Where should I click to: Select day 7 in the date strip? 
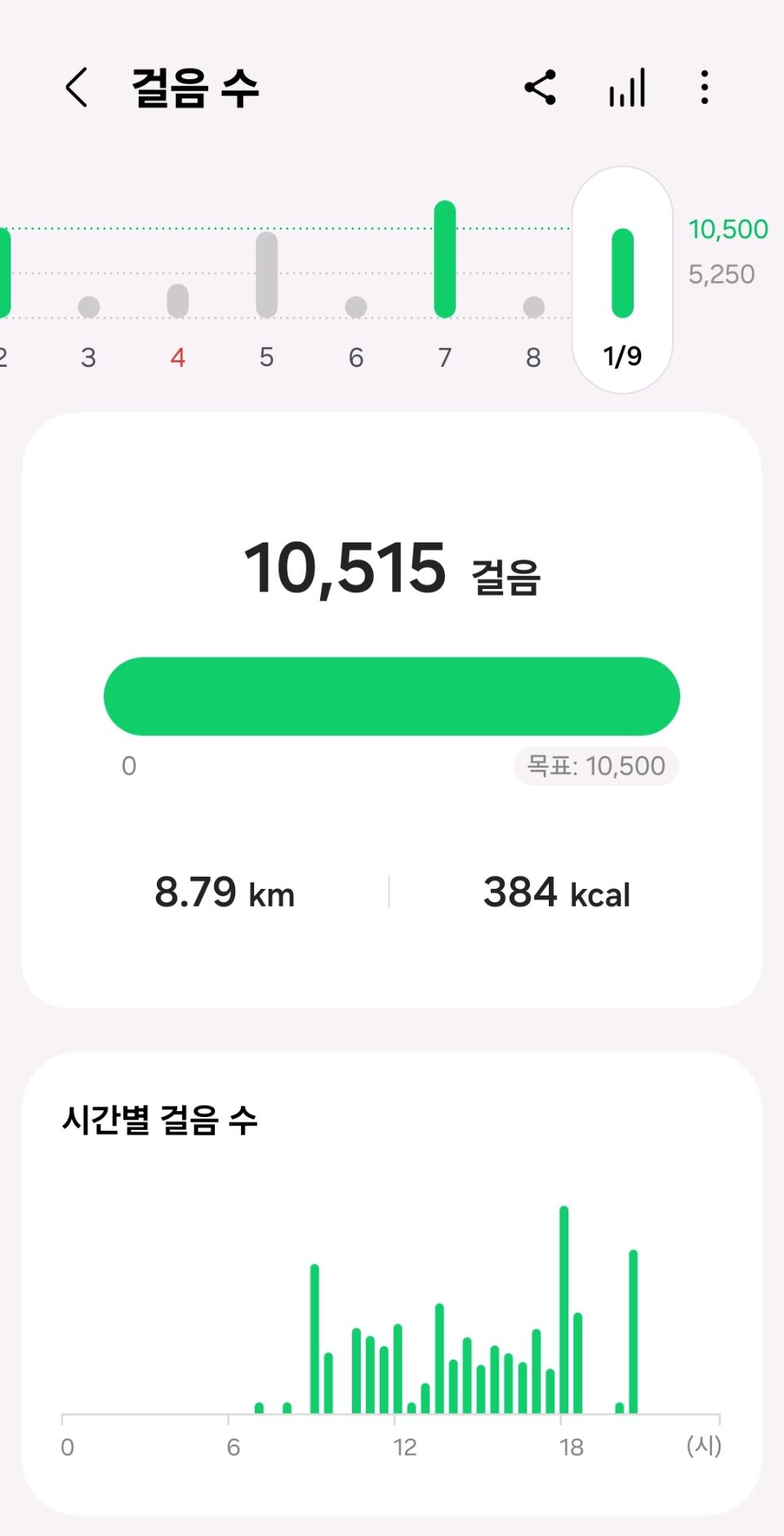click(x=445, y=278)
